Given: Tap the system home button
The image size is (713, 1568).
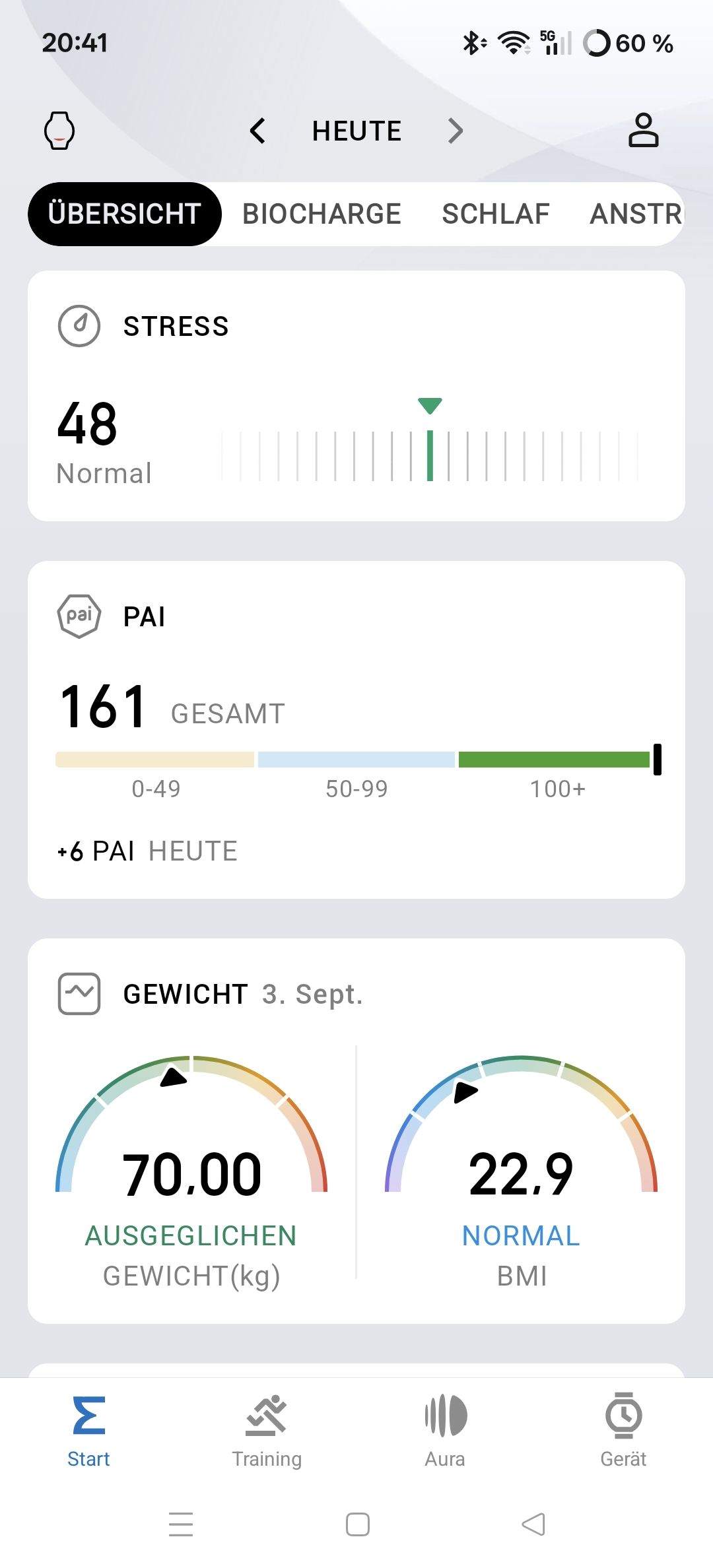Looking at the screenshot, I should click(357, 1524).
